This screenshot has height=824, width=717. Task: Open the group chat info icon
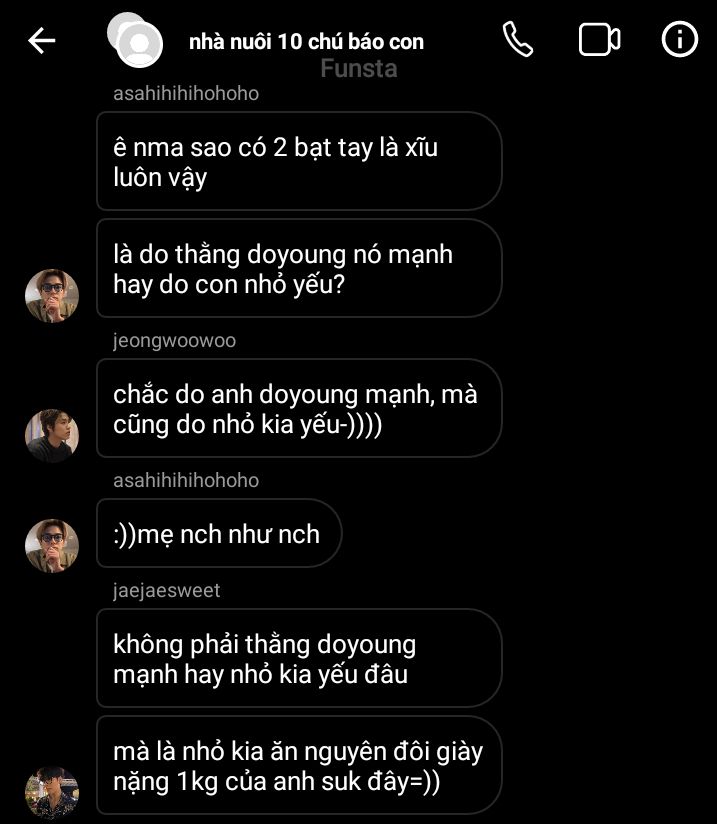(680, 40)
